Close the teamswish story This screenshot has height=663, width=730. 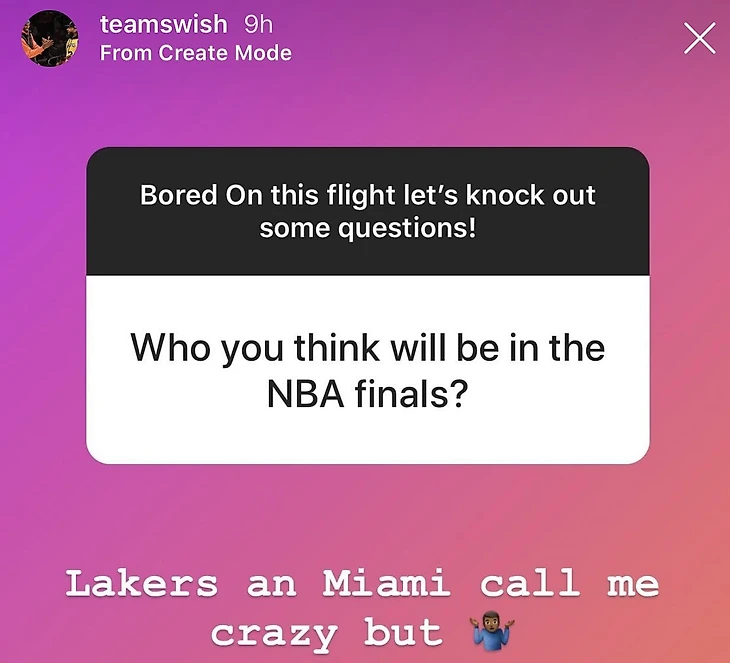698,38
